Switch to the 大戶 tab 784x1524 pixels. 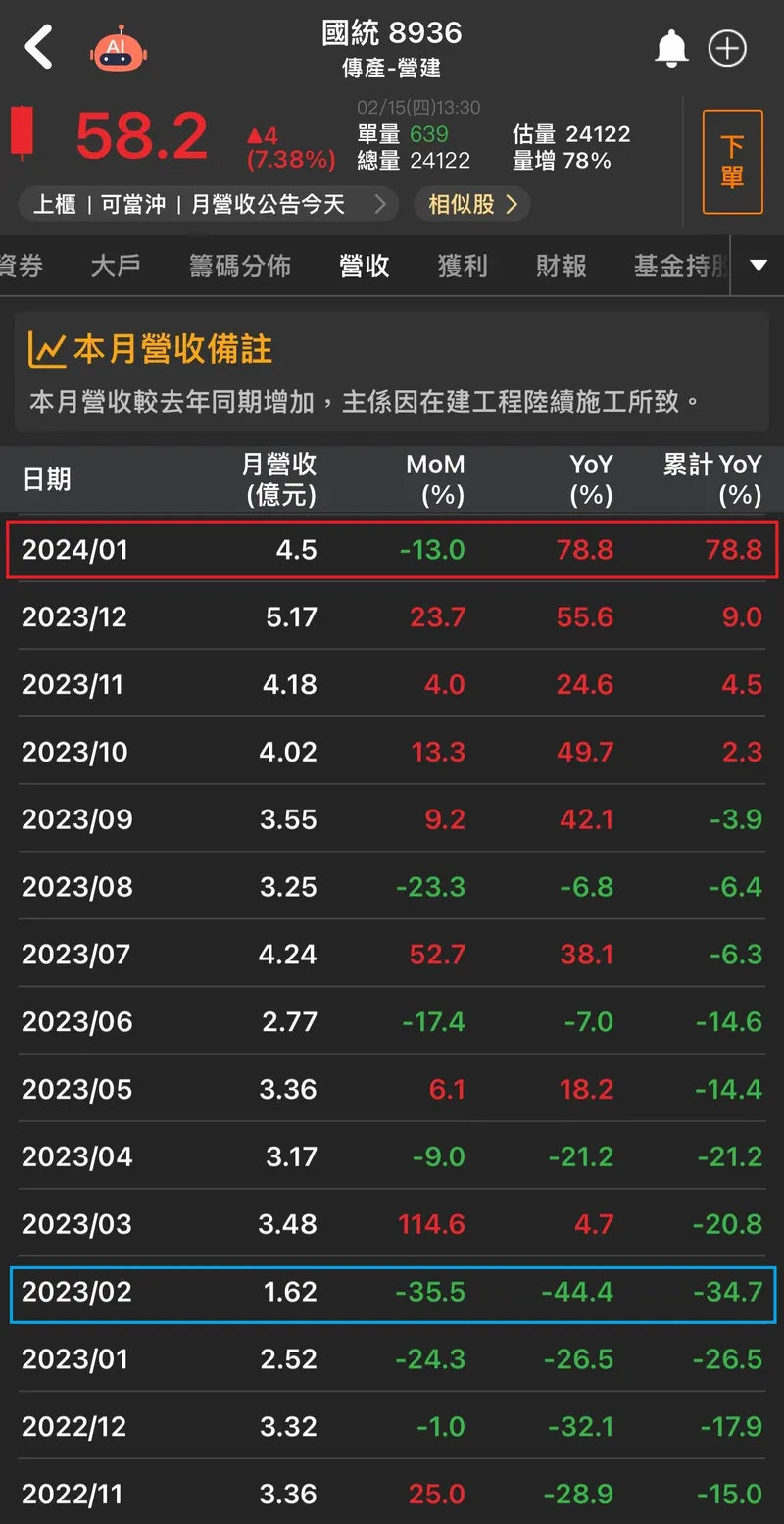(116, 266)
